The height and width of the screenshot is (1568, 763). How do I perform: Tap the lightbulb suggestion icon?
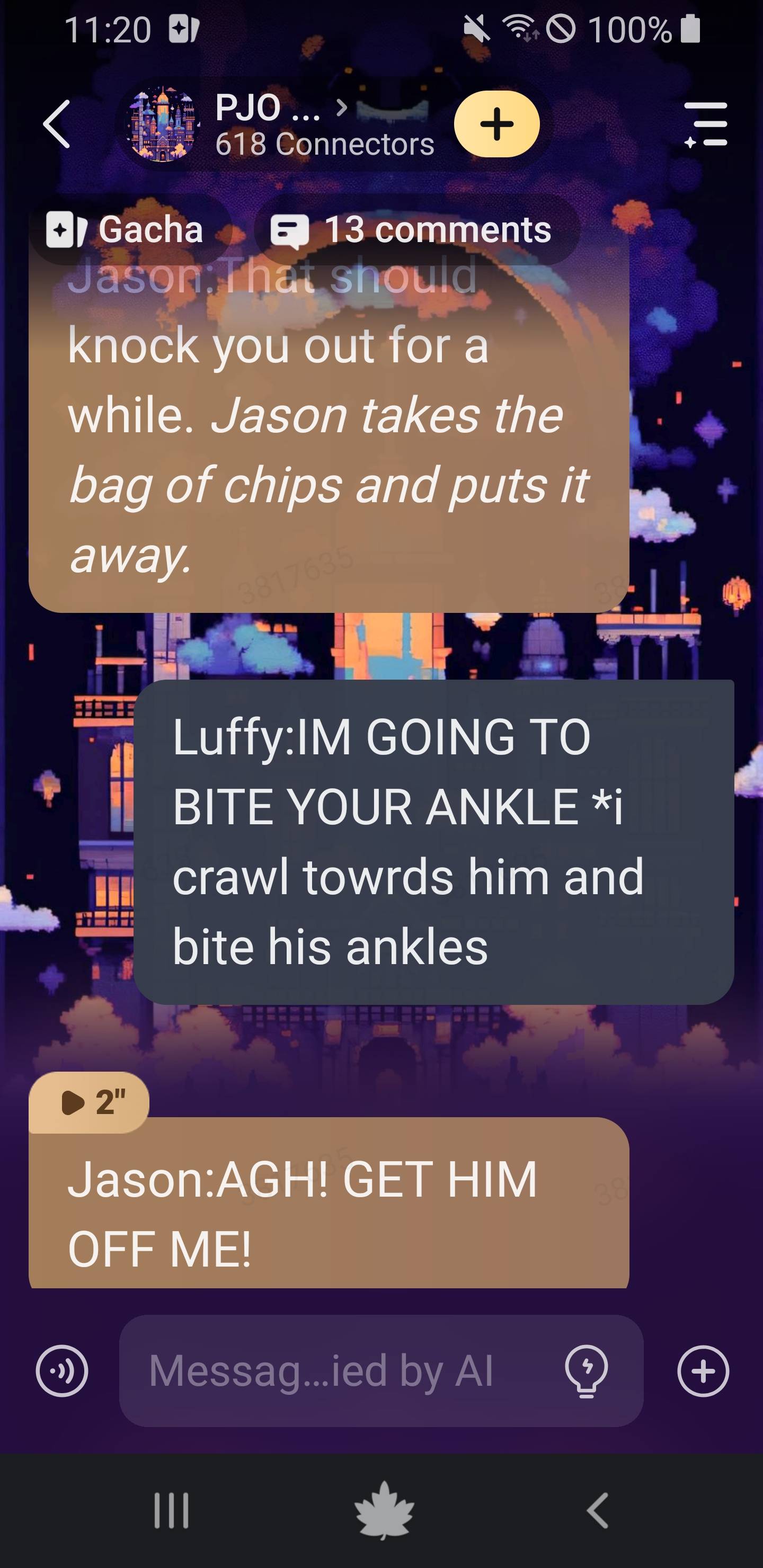coord(586,1371)
